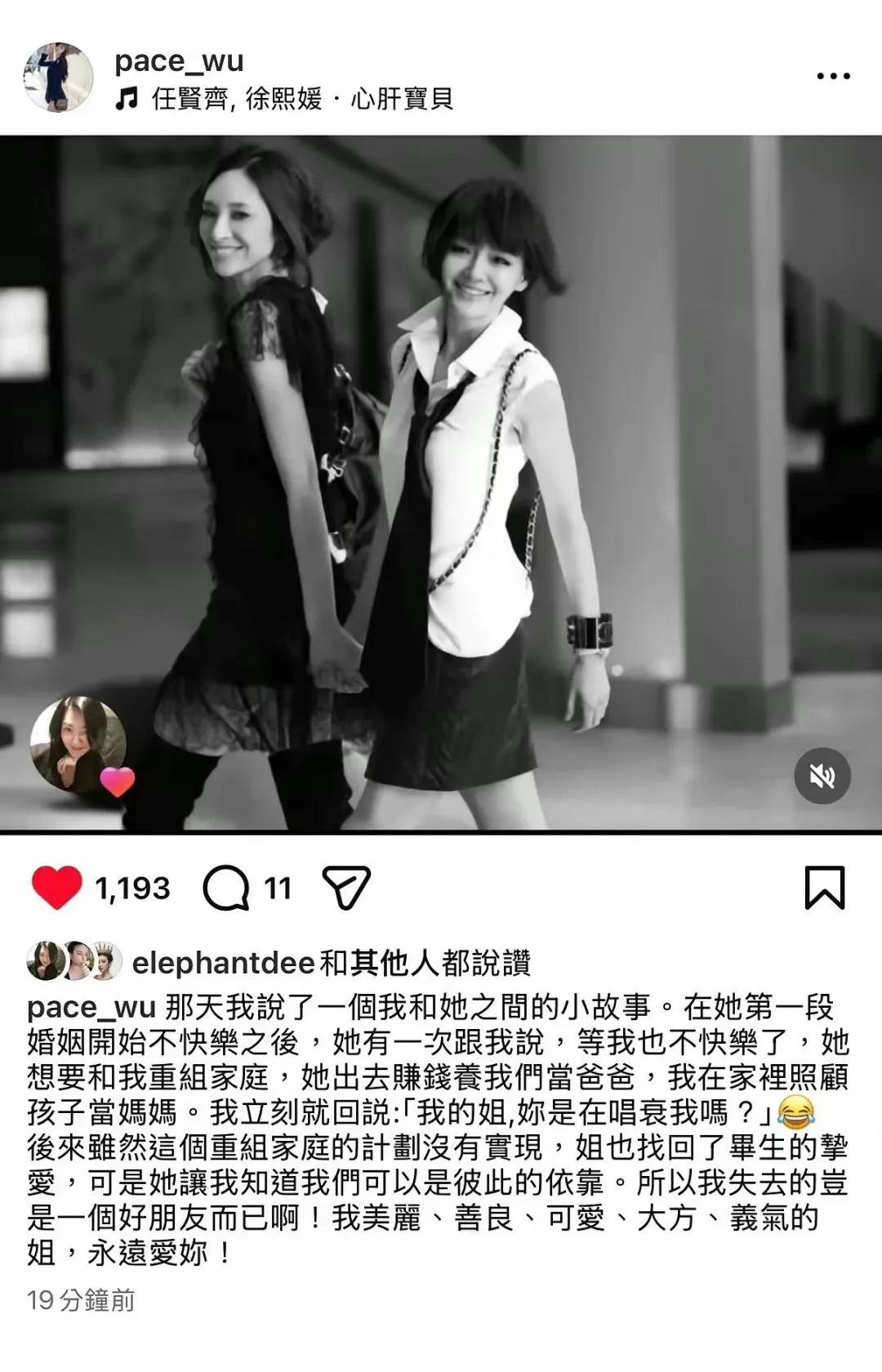Open pace_wu link in the caption

point(91,1008)
